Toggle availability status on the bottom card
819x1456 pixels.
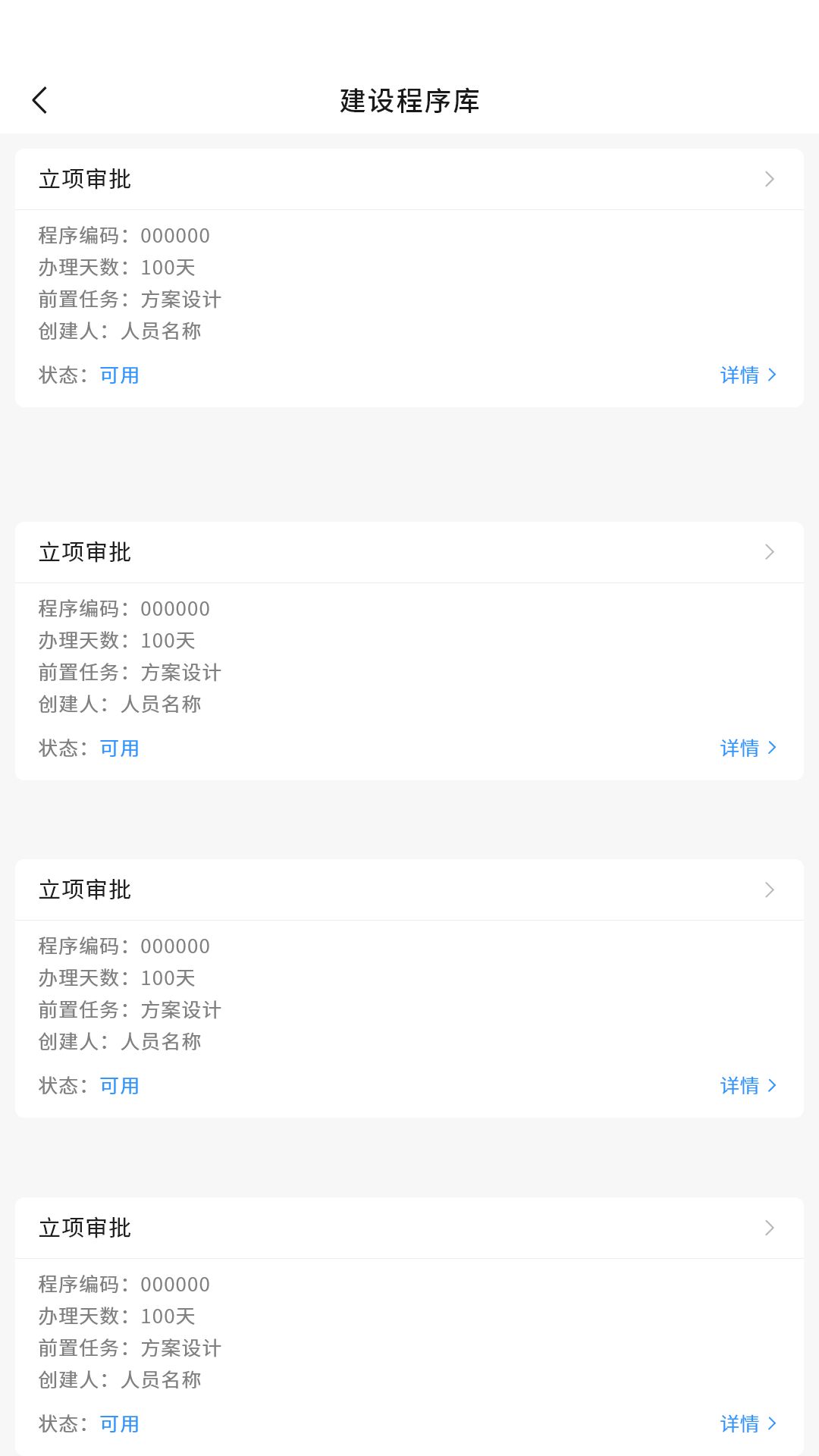[118, 1424]
